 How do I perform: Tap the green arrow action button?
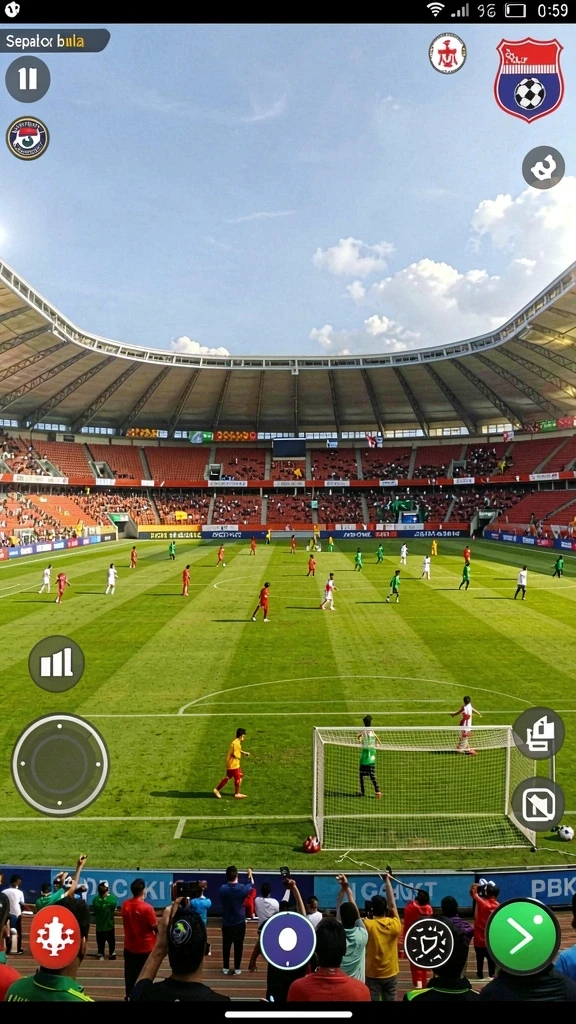click(x=522, y=936)
